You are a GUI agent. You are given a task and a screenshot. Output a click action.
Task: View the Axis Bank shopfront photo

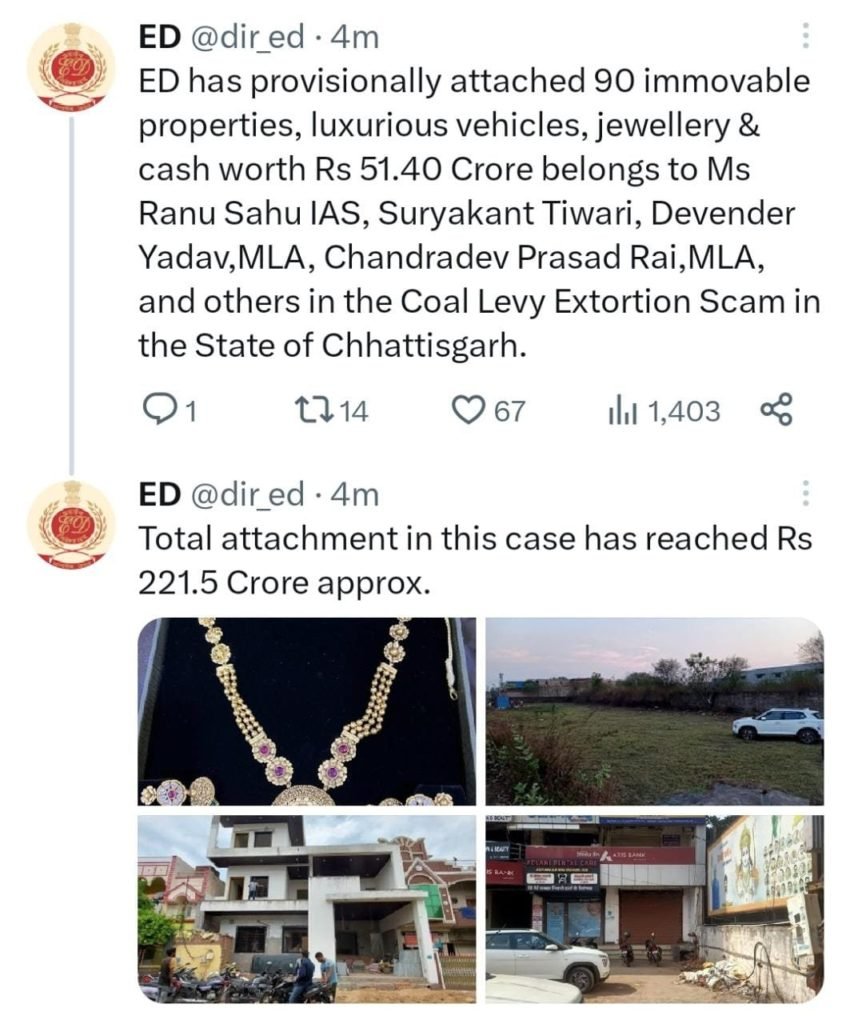click(655, 909)
